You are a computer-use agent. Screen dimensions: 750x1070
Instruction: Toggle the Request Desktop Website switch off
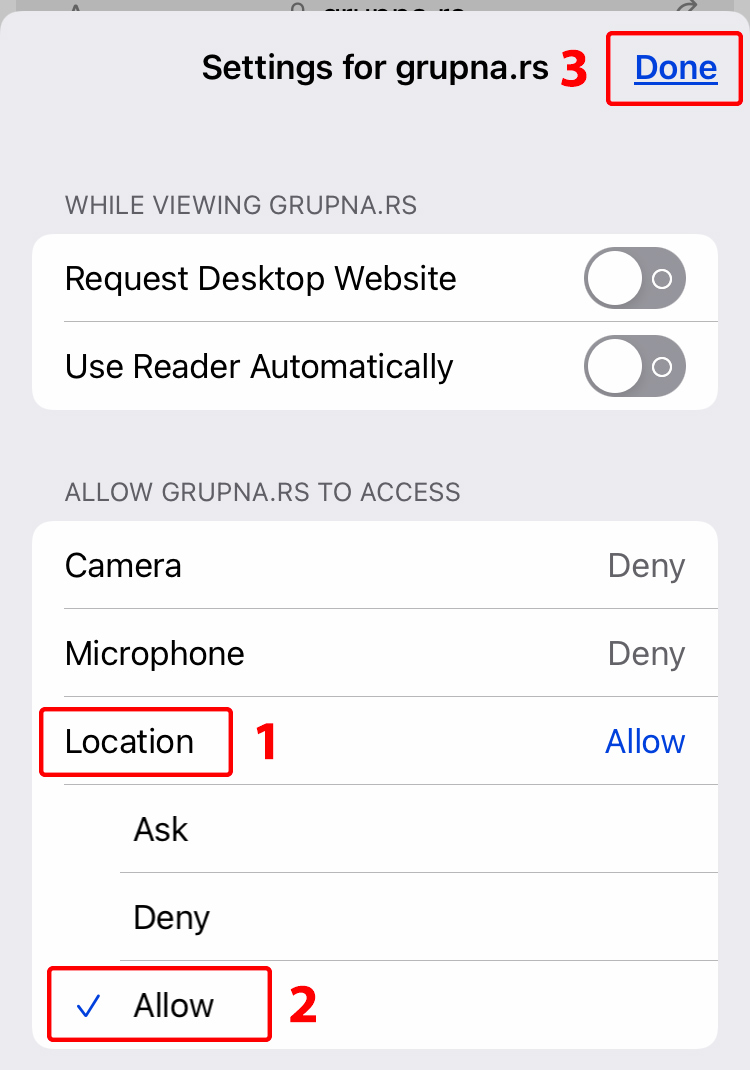(634, 278)
